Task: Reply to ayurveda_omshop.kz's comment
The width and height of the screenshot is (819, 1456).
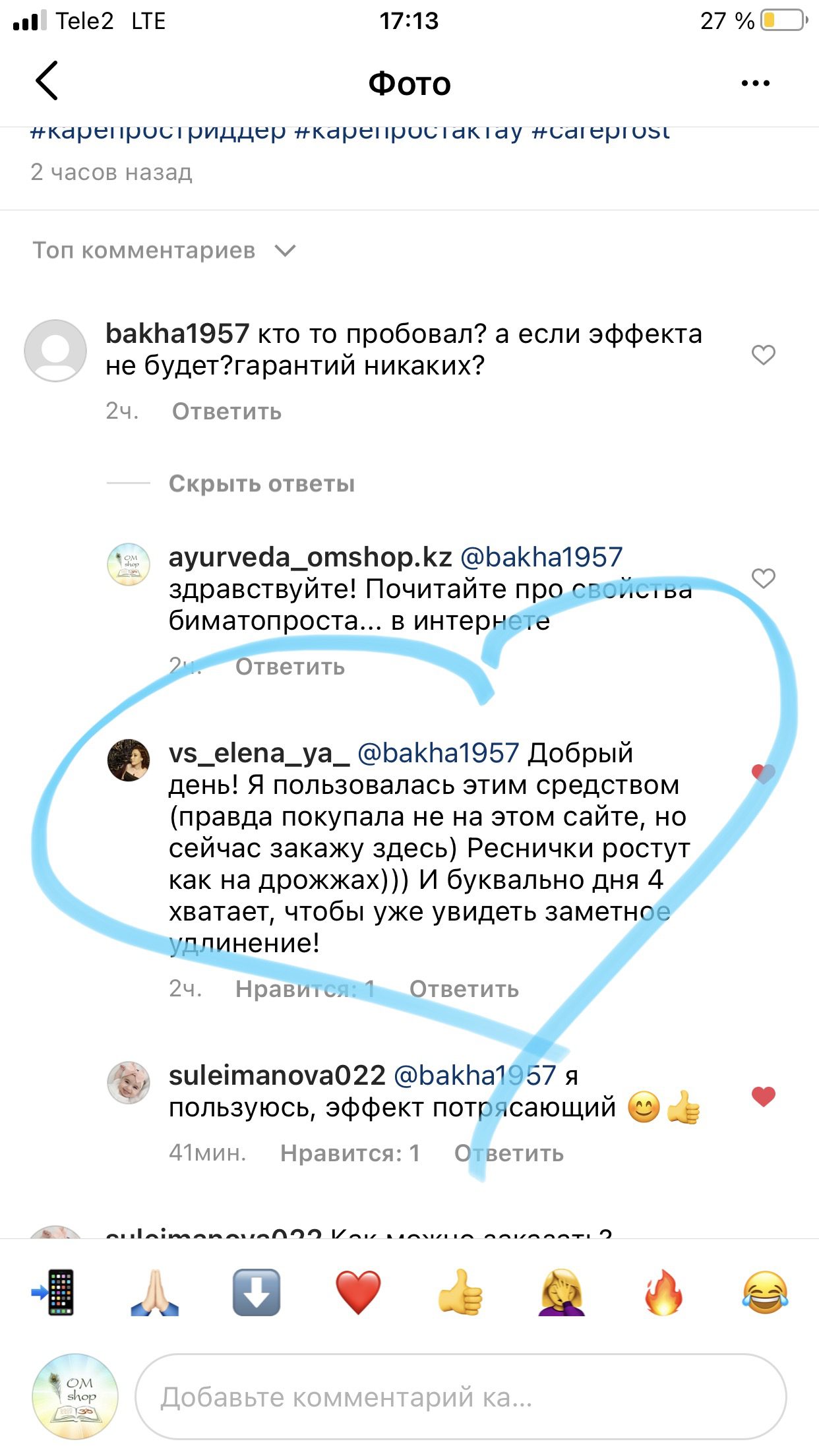Action: [x=289, y=667]
